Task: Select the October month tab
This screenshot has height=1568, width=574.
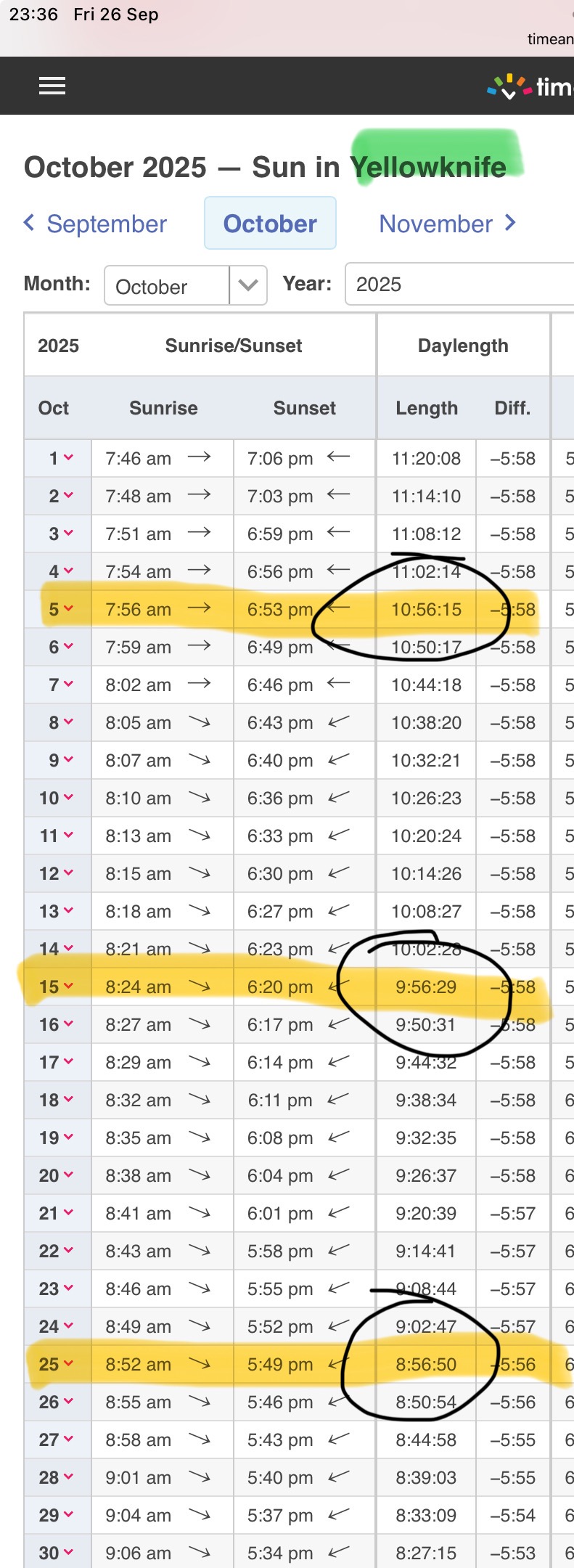Action: (270, 224)
